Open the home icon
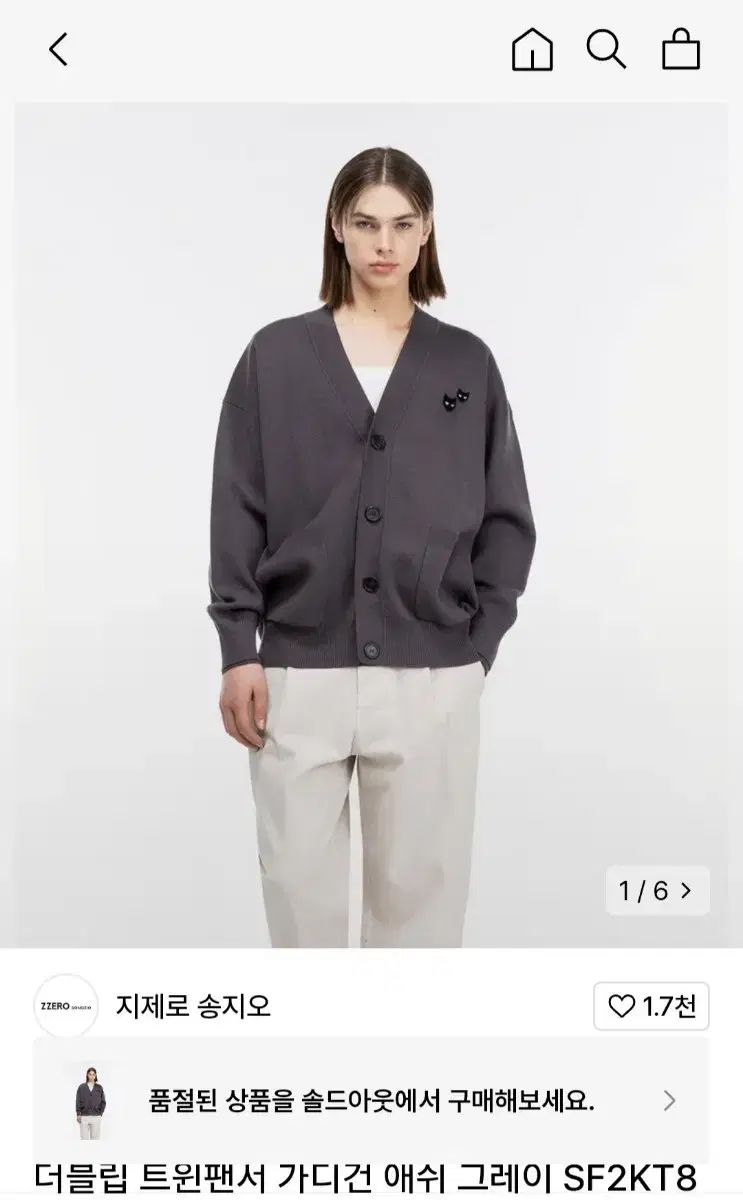 point(532,49)
